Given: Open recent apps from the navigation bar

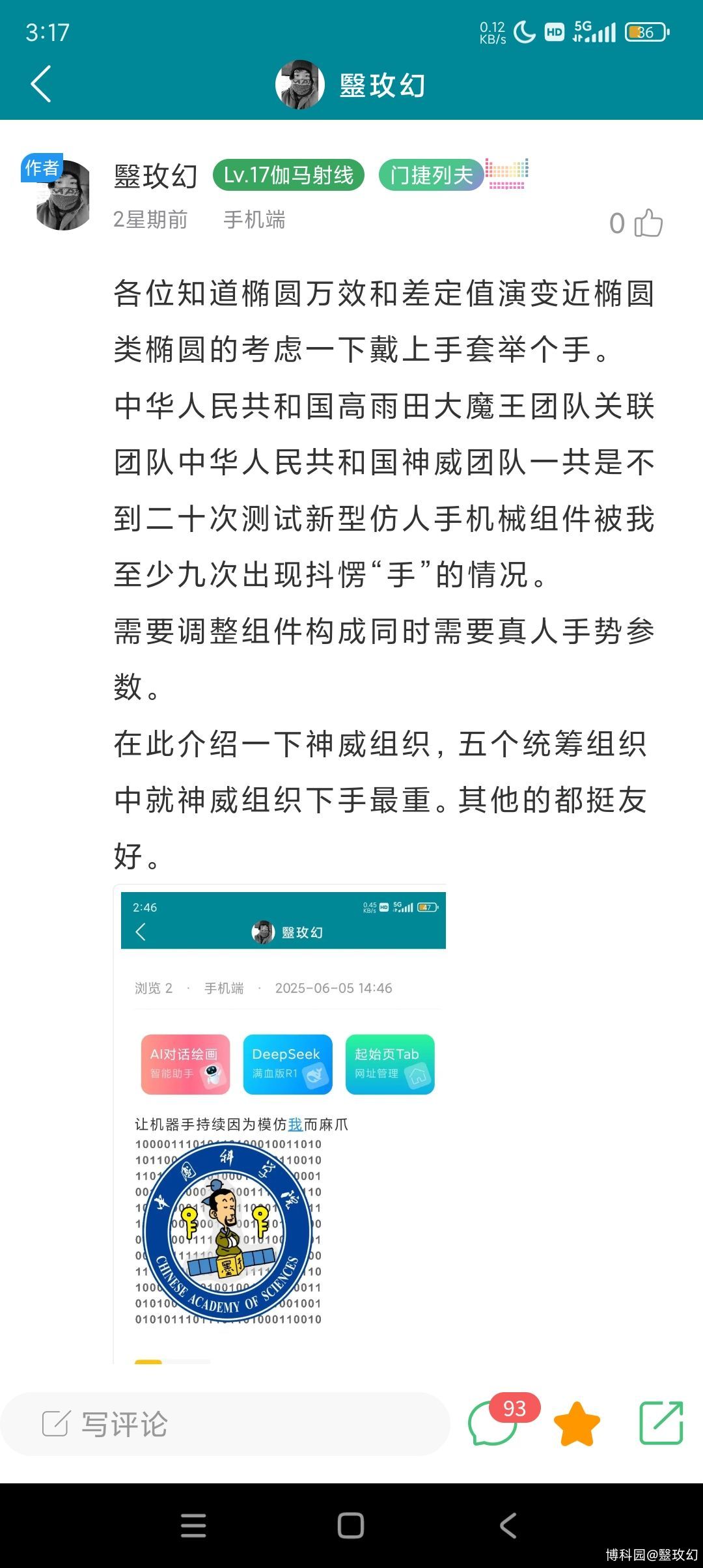Looking at the screenshot, I should tap(193, 1526).
